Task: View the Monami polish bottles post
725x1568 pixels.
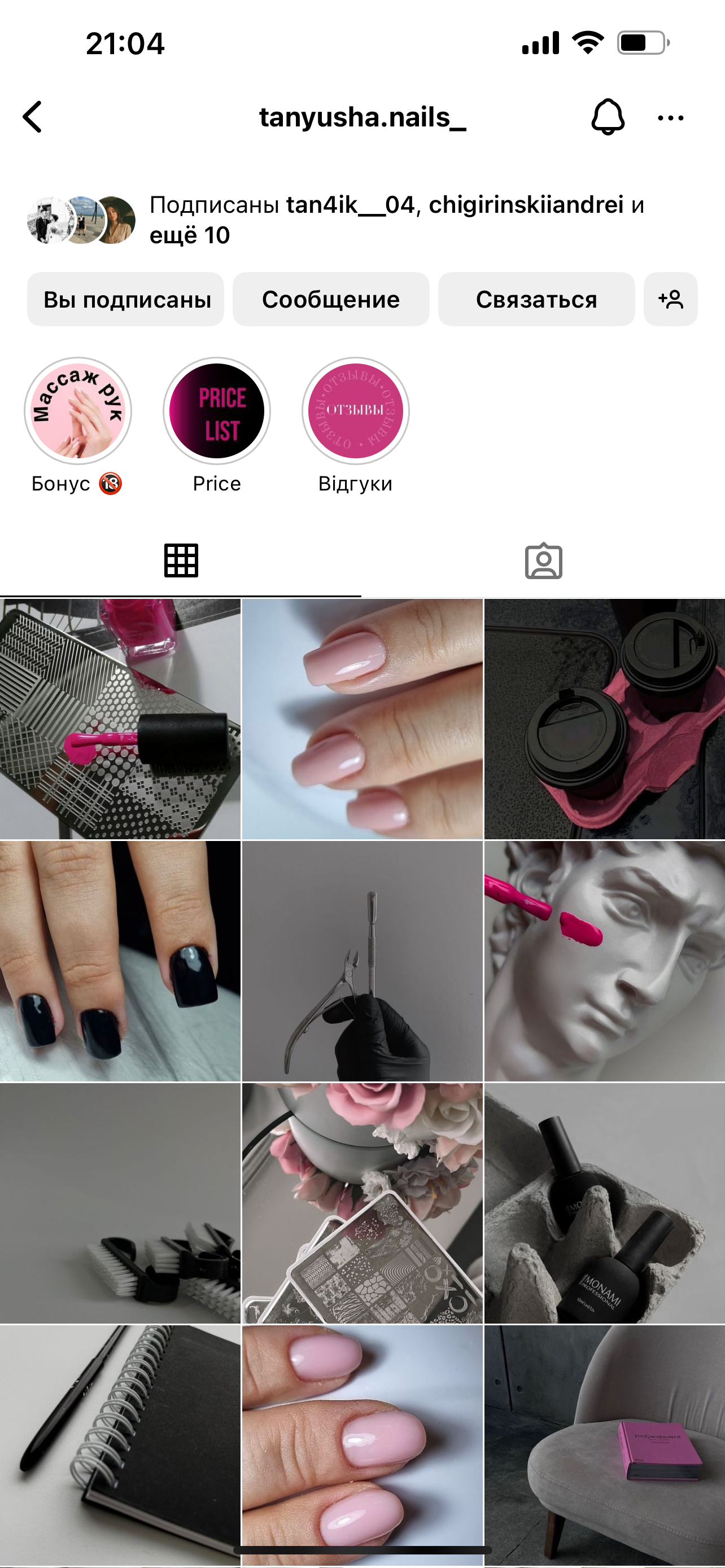Action: click(x=605, y=1203)
